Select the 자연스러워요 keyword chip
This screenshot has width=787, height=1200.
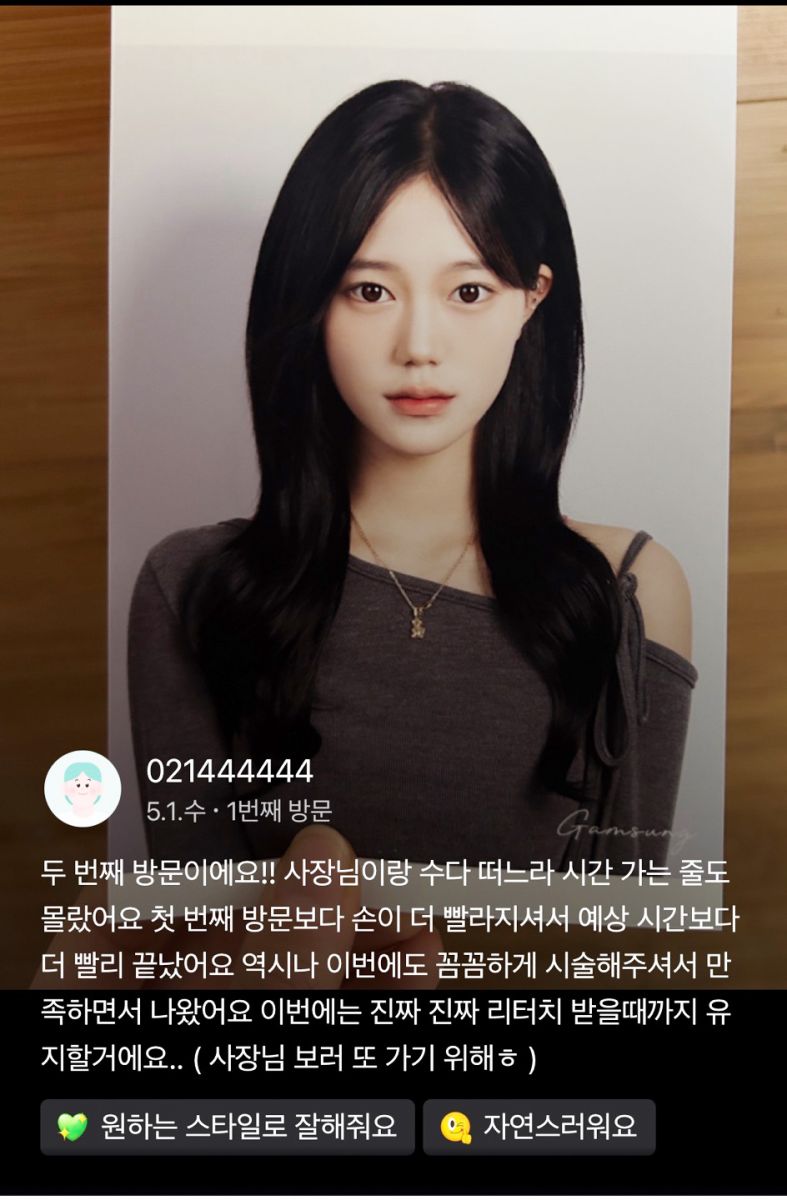pyautogui.click(x=538, y=1127)
